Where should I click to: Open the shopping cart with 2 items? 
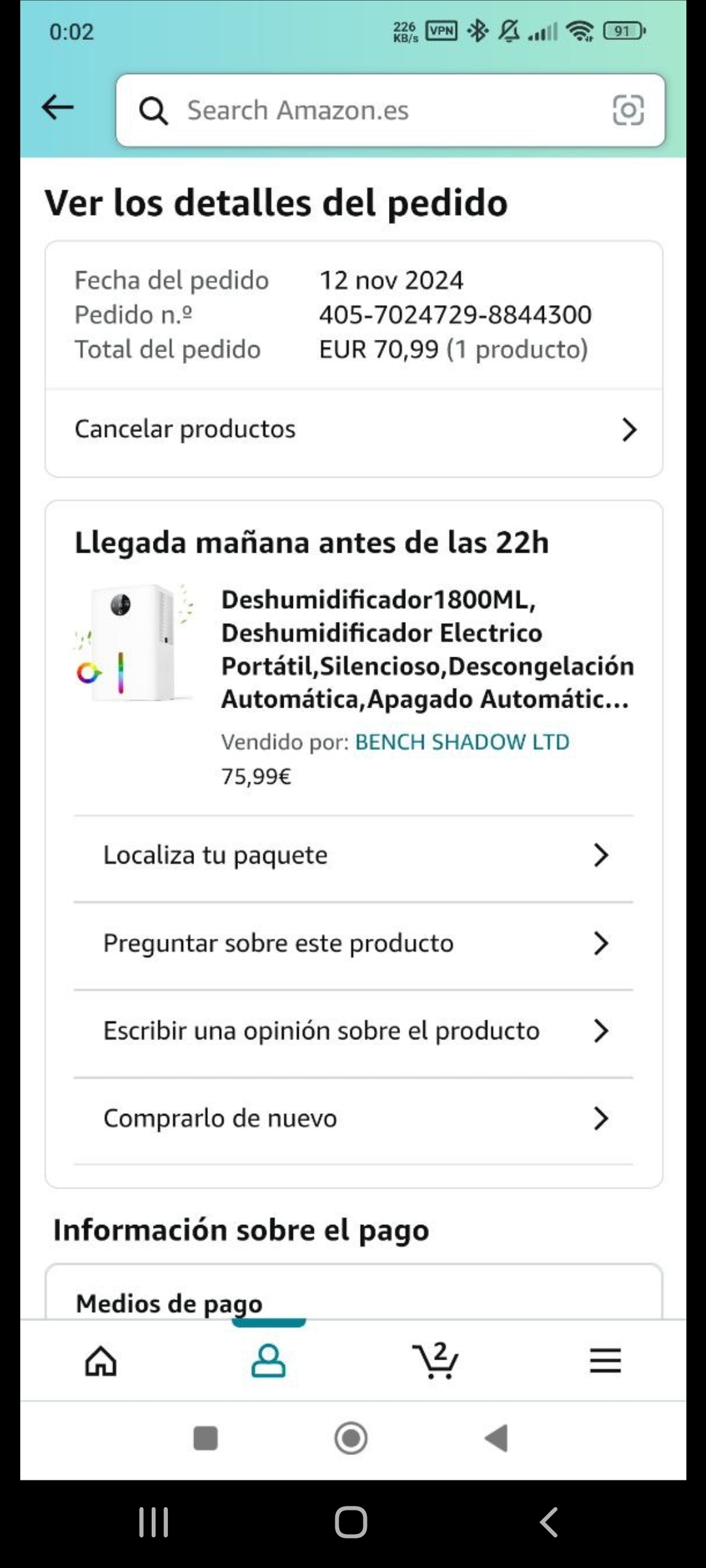pyautogui.click(x=436, y=1362)
